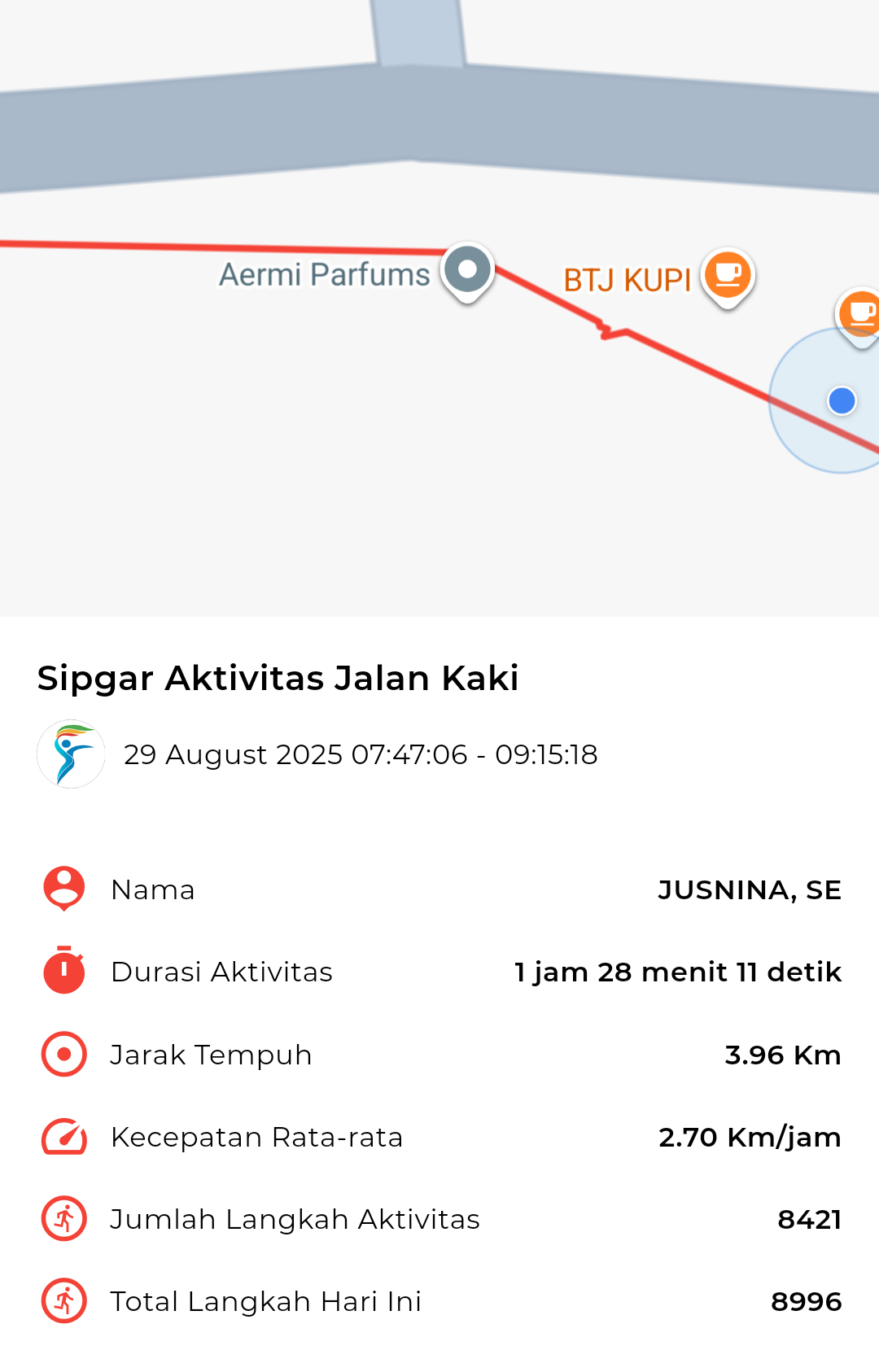Viewport: 879px width, 1372px height.
Task: Tap the Aermi Parfums map marker
Action: click(x=467, y=270)
